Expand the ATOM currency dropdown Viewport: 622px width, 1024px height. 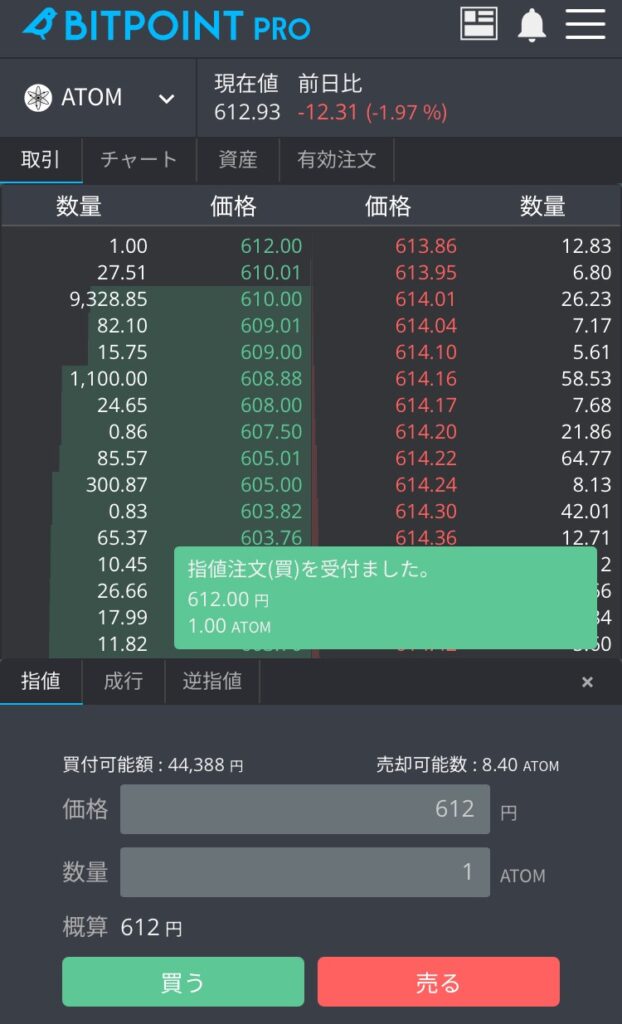(x=100, y=98)
